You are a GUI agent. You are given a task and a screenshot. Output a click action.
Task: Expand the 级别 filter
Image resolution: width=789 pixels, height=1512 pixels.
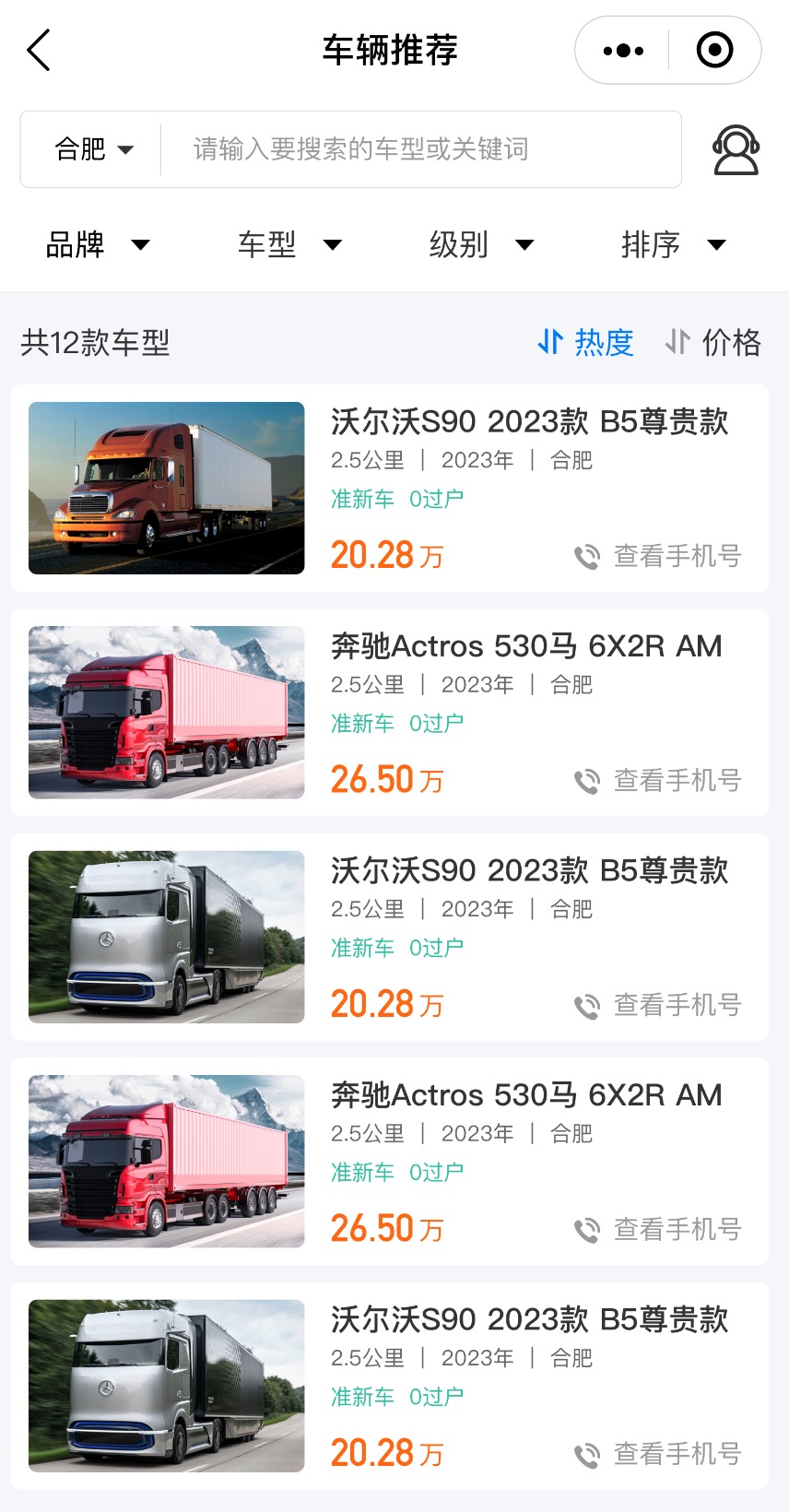481,245
